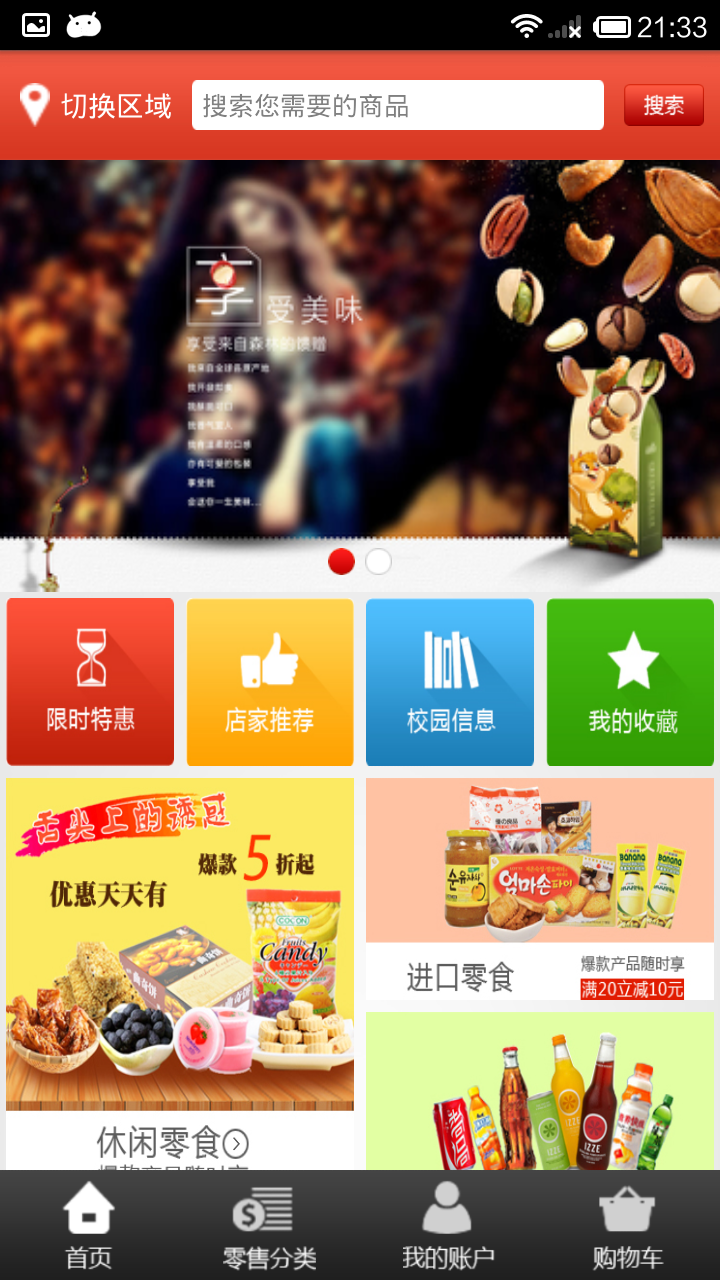
Task: Open the 购物车 shopping cart tab
Action: (628, 1225)
